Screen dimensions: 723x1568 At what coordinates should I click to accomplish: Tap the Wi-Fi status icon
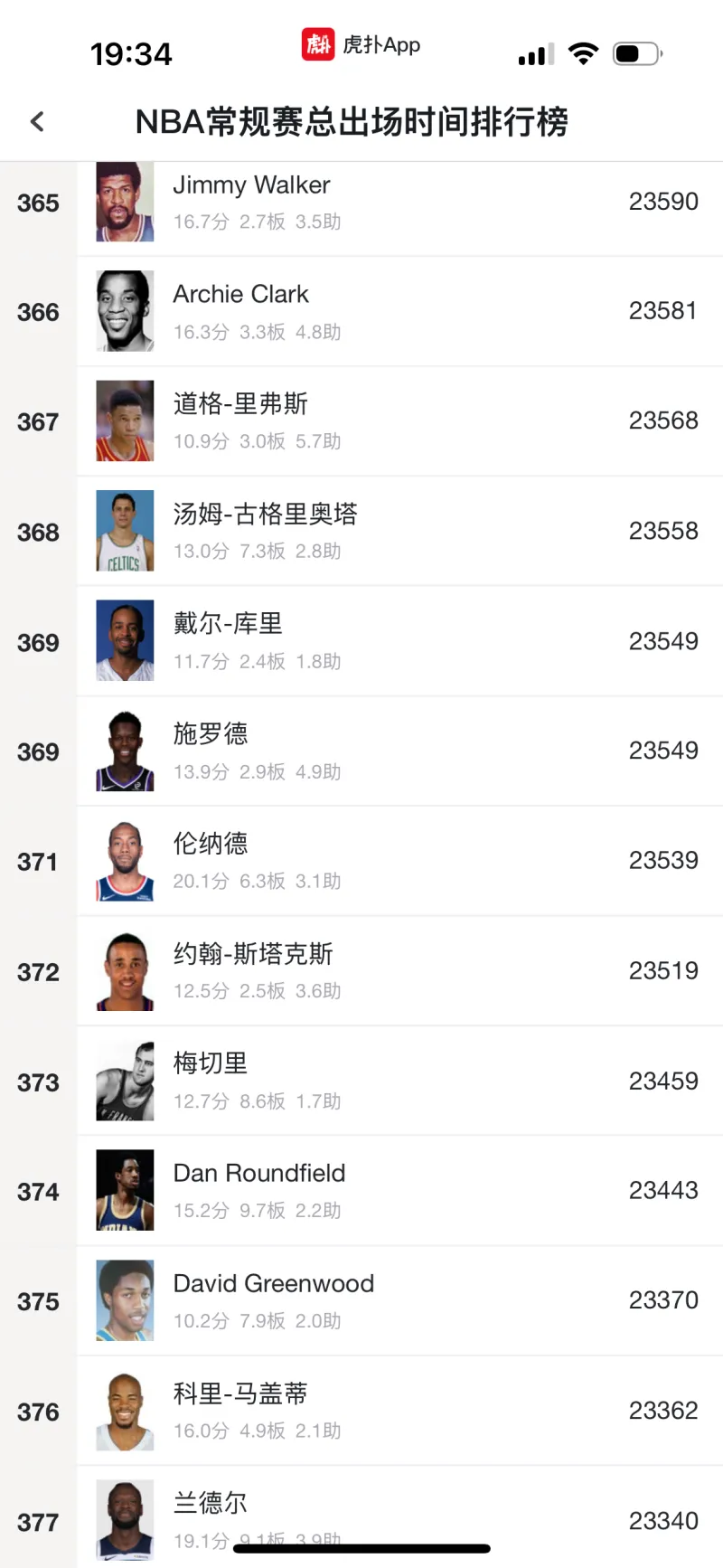click(584, 53)
